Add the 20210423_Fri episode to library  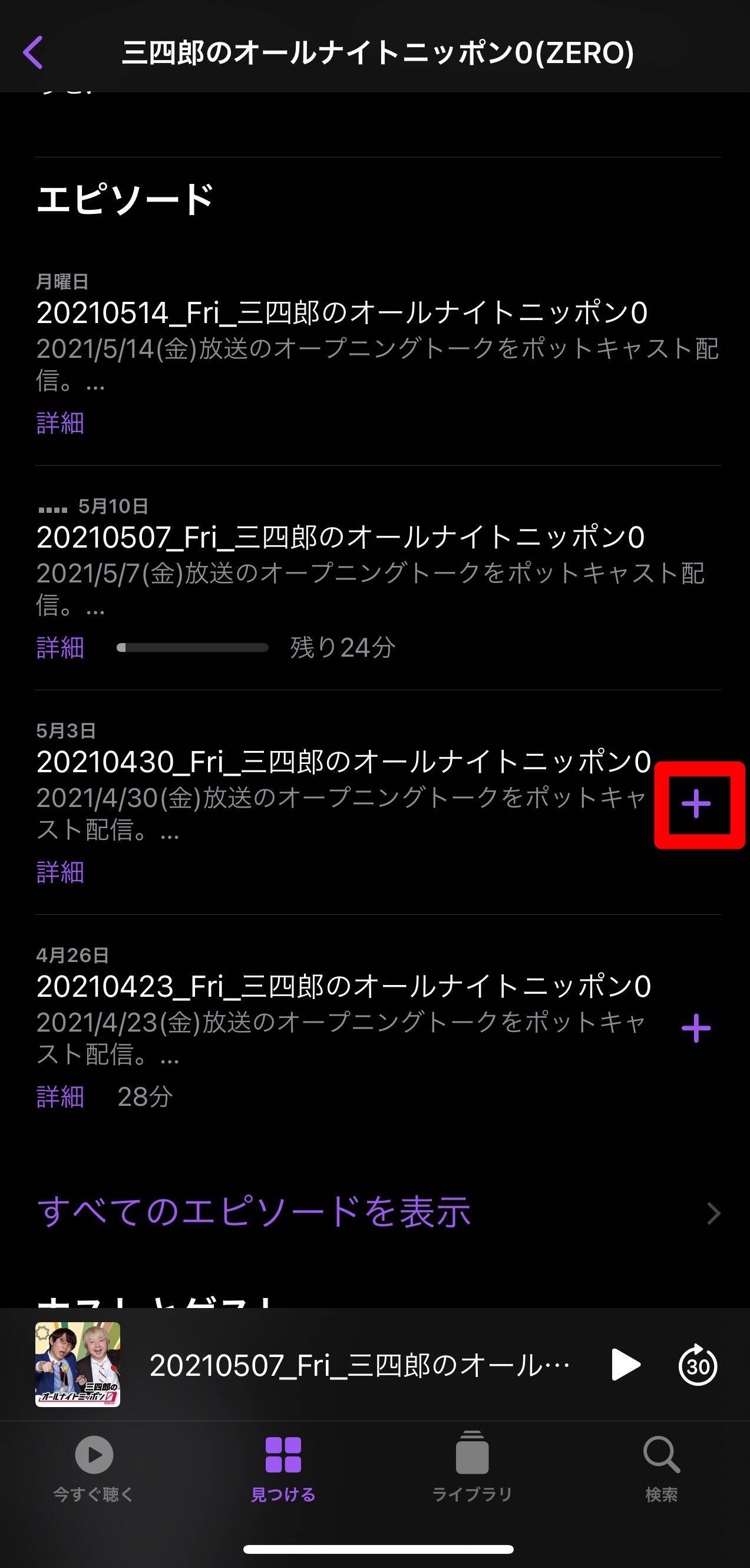point(696,1028)
